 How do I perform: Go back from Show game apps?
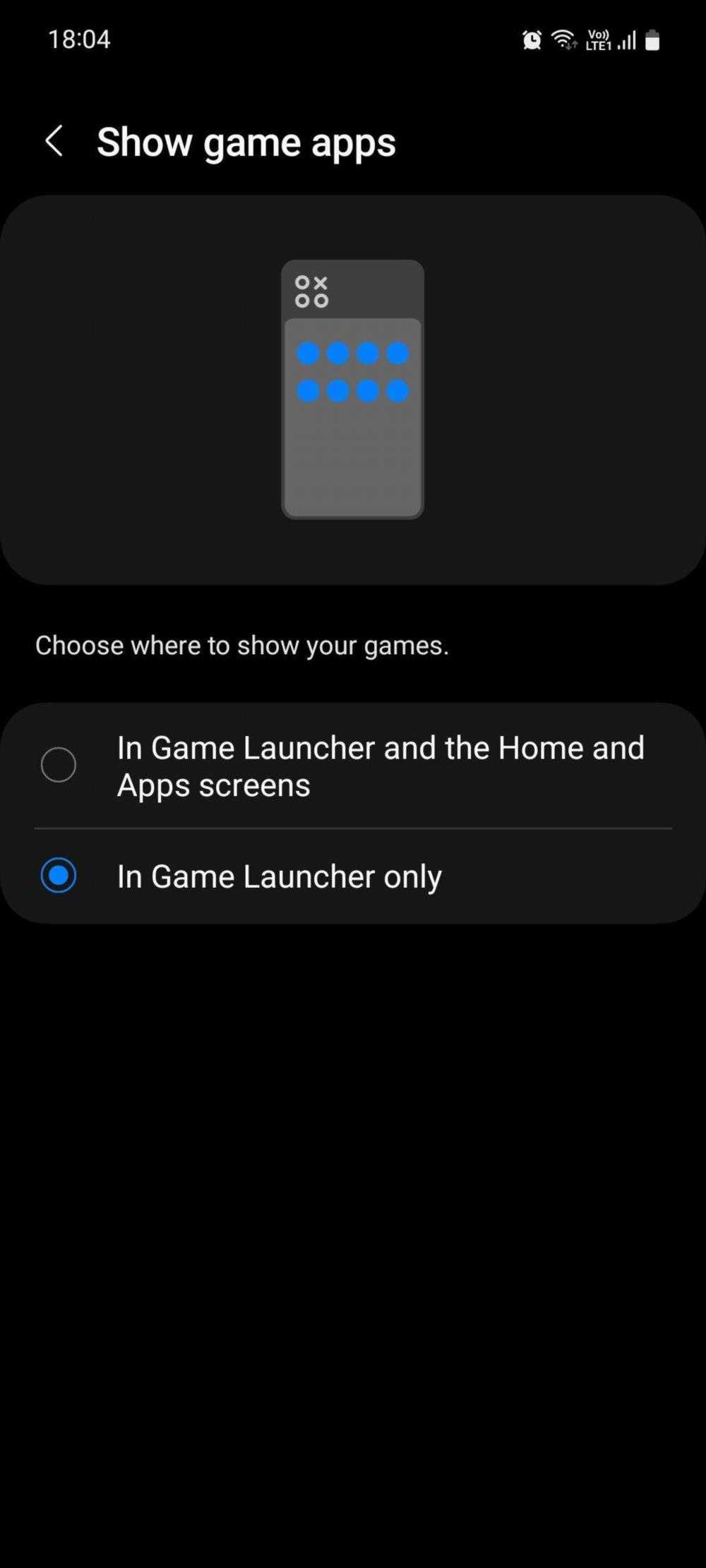click(54, 141)
